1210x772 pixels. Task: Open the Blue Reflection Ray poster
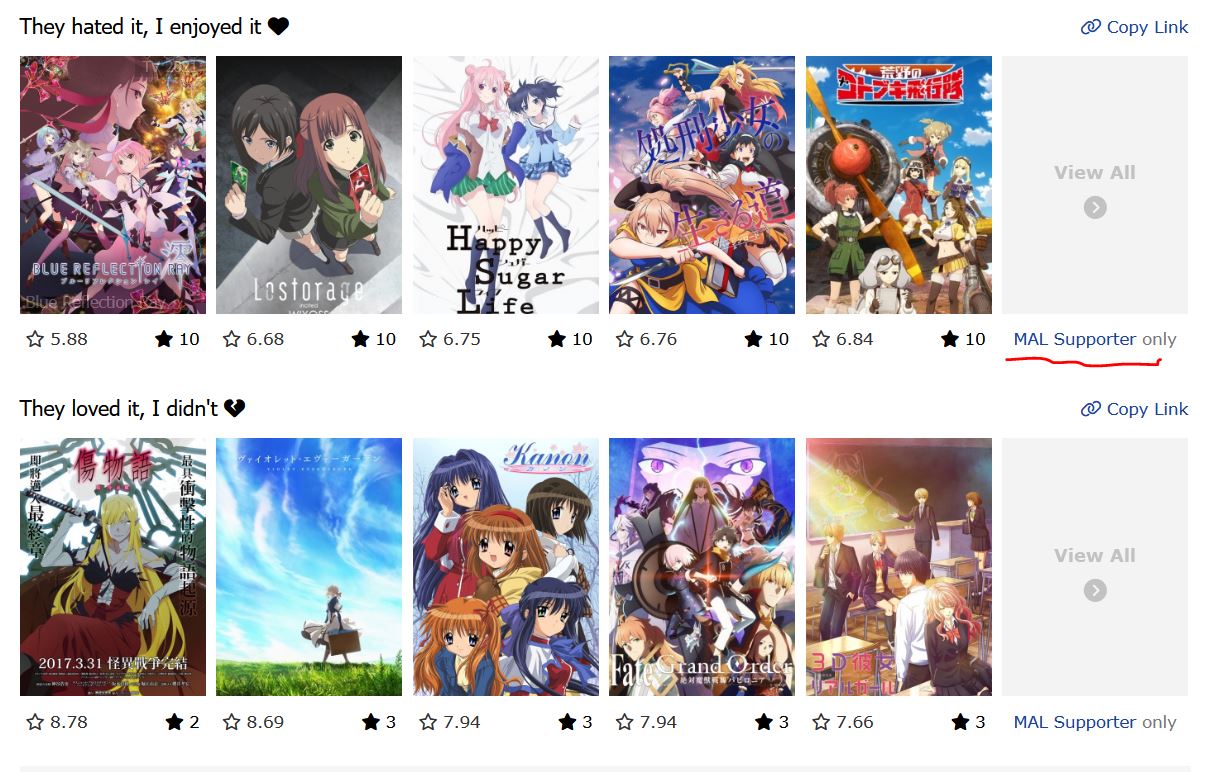(113, 185)
